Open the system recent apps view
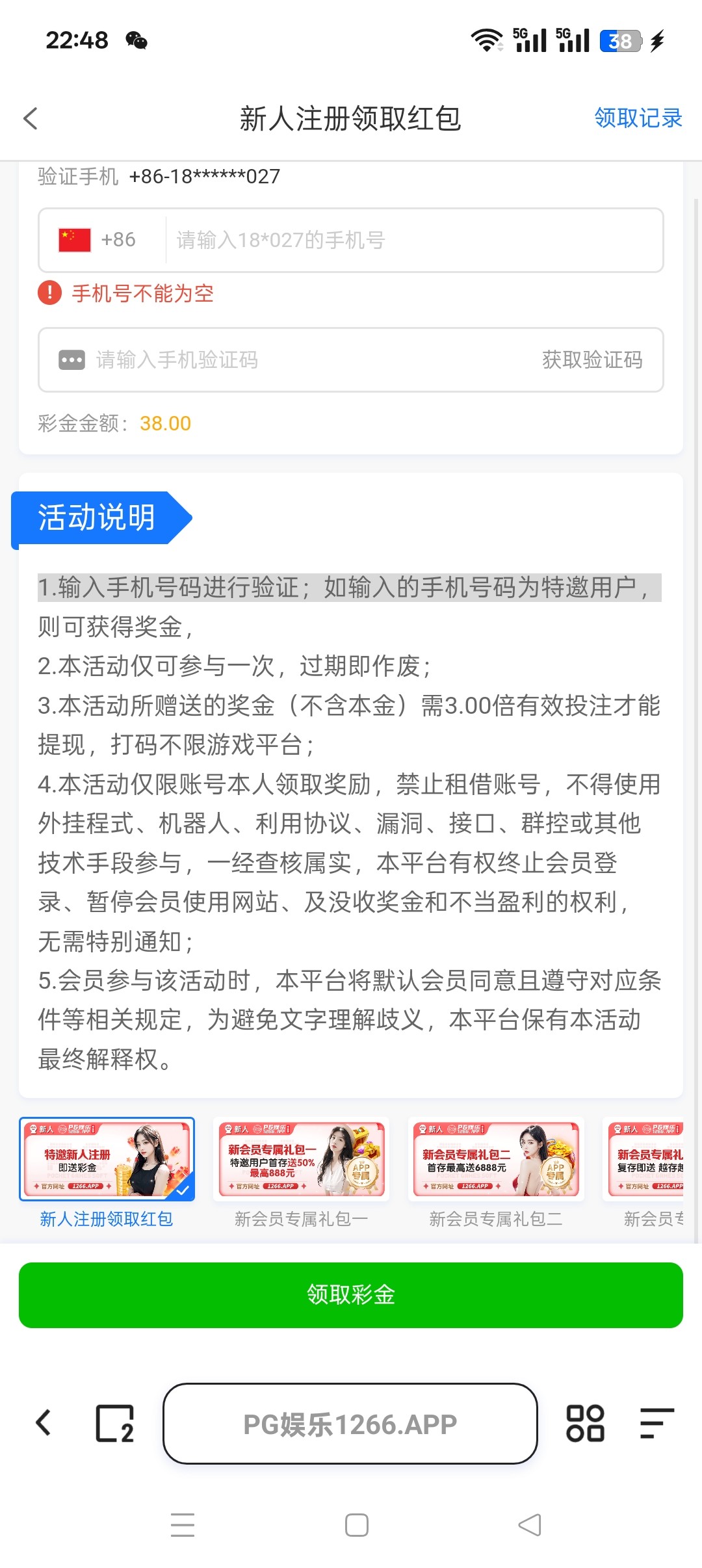 coord(183,1524)
